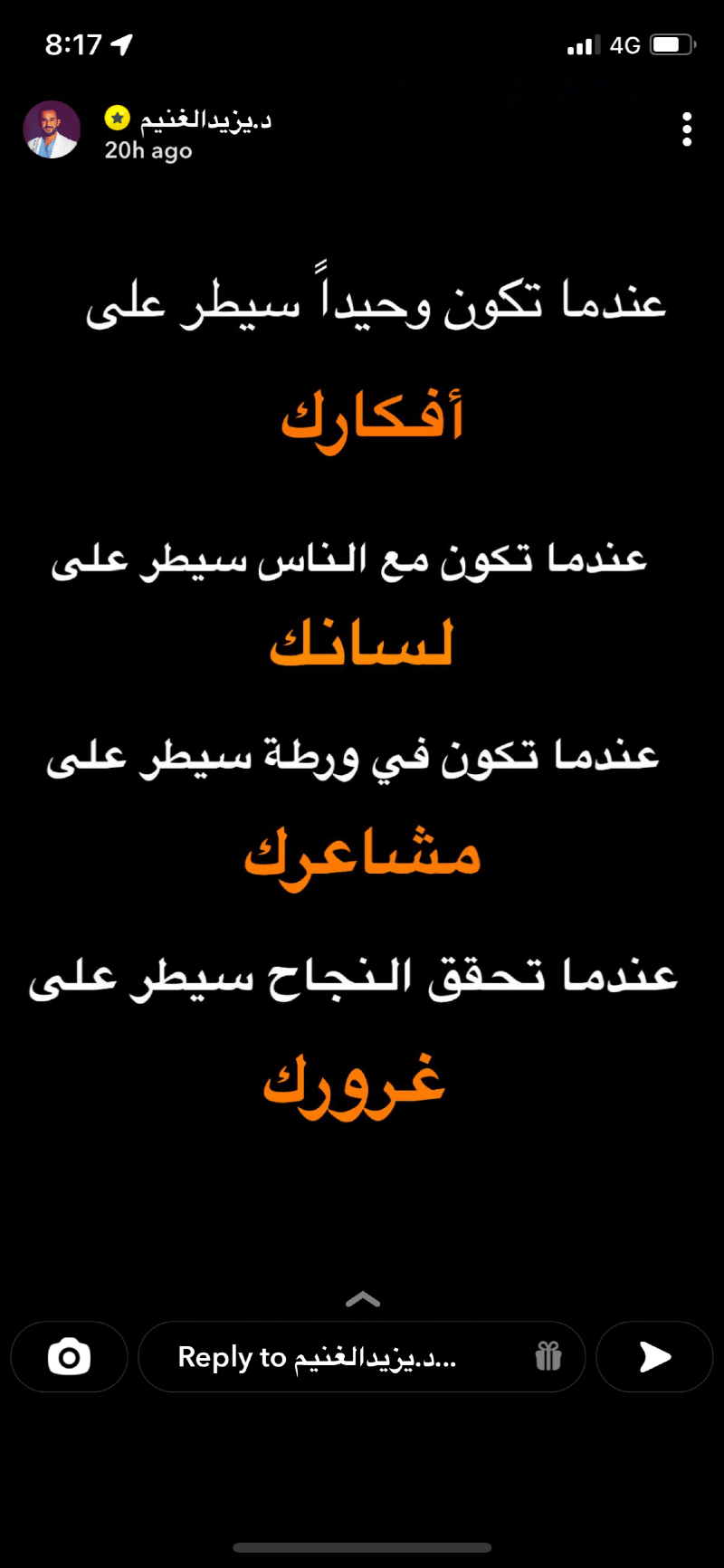724x1568 pixels.
Task: Tap the Reply to message field
Action: pos(326,1356)
